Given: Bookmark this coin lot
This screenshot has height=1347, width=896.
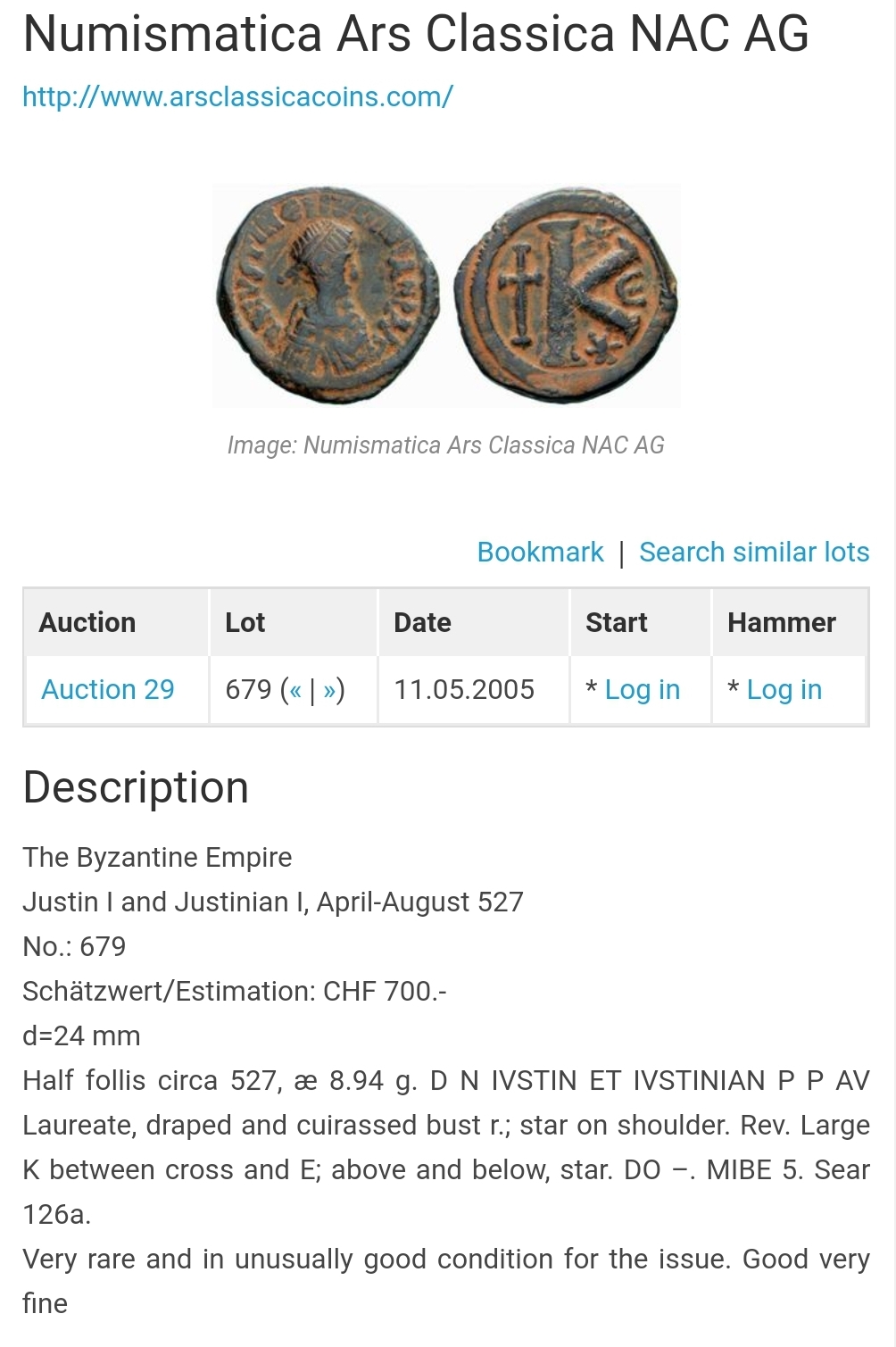Looking at the screenshot, I should pyautogui.click(x=540, y=552).
